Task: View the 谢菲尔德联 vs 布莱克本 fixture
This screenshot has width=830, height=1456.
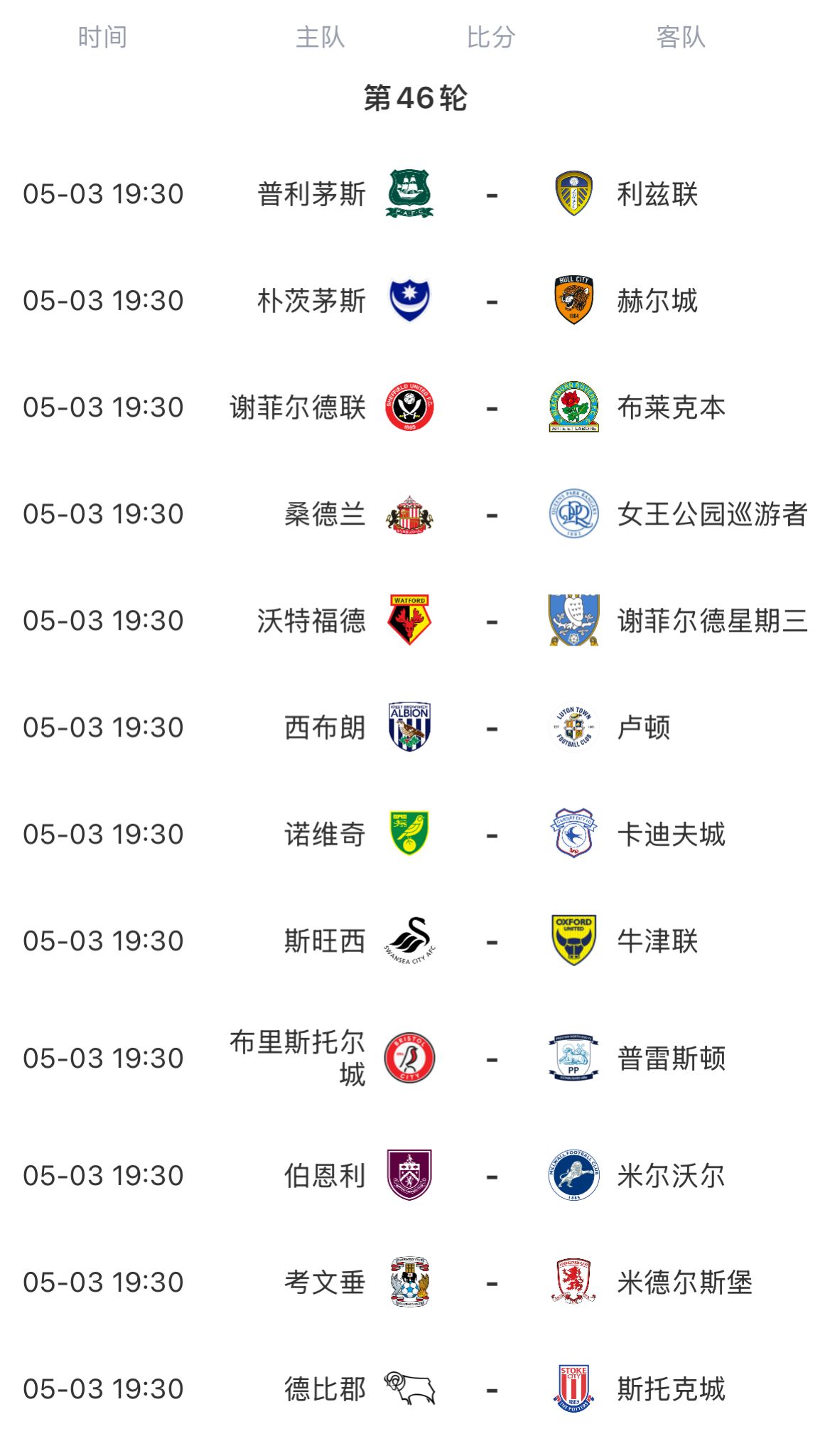Action: tap(490, 407)
